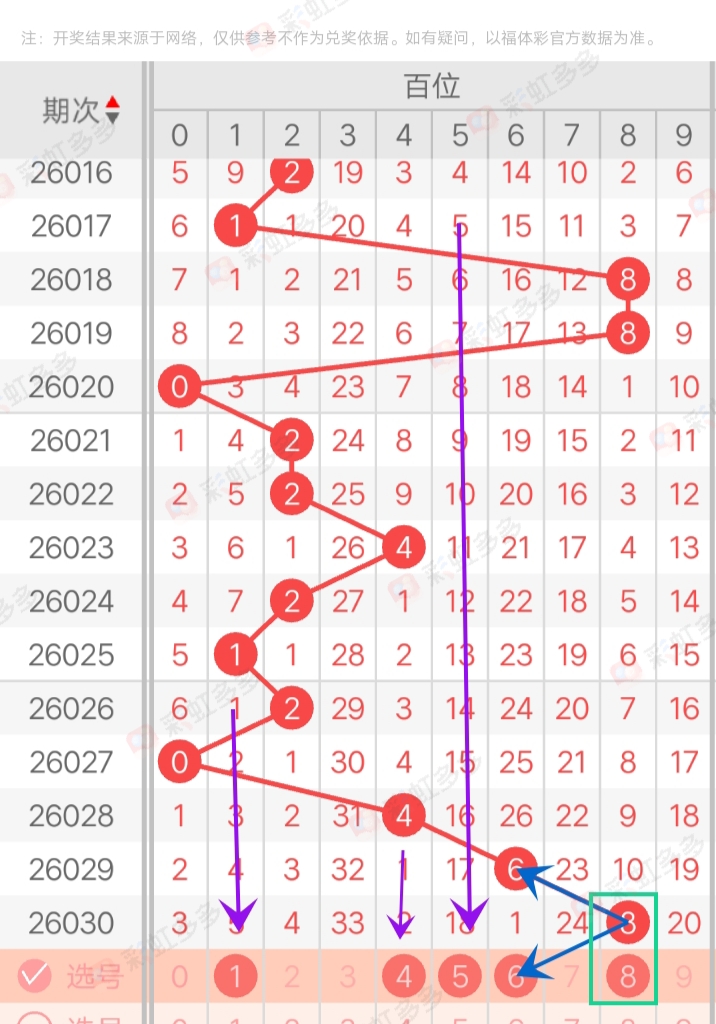Choose number 3 in the 选号 row

point(348,976)
